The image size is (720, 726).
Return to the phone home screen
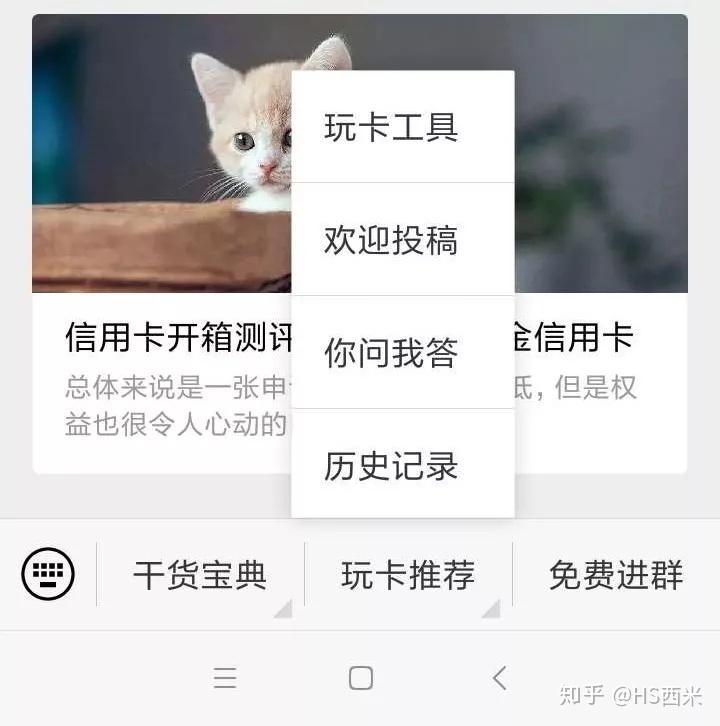(361, 678)
